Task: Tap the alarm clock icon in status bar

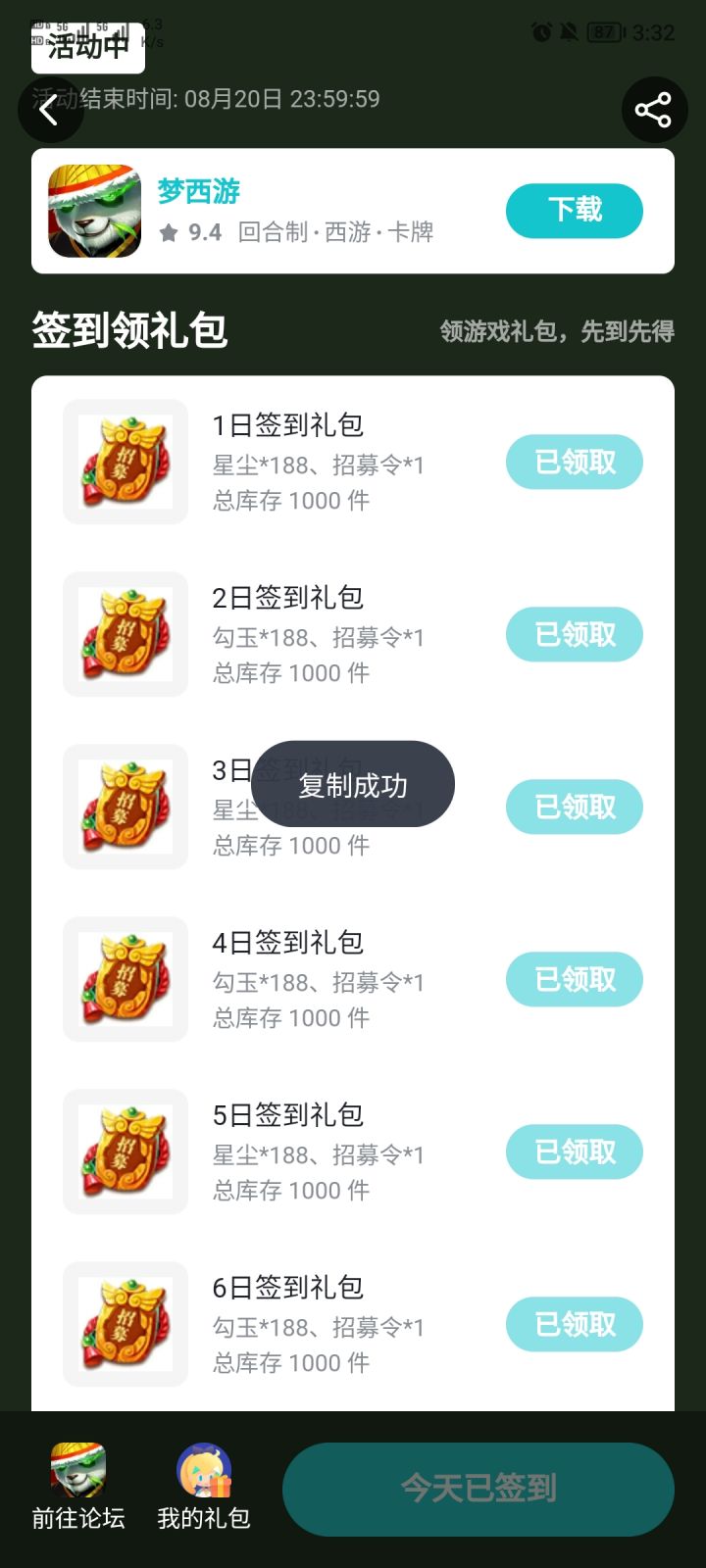Action: point(540,31)
